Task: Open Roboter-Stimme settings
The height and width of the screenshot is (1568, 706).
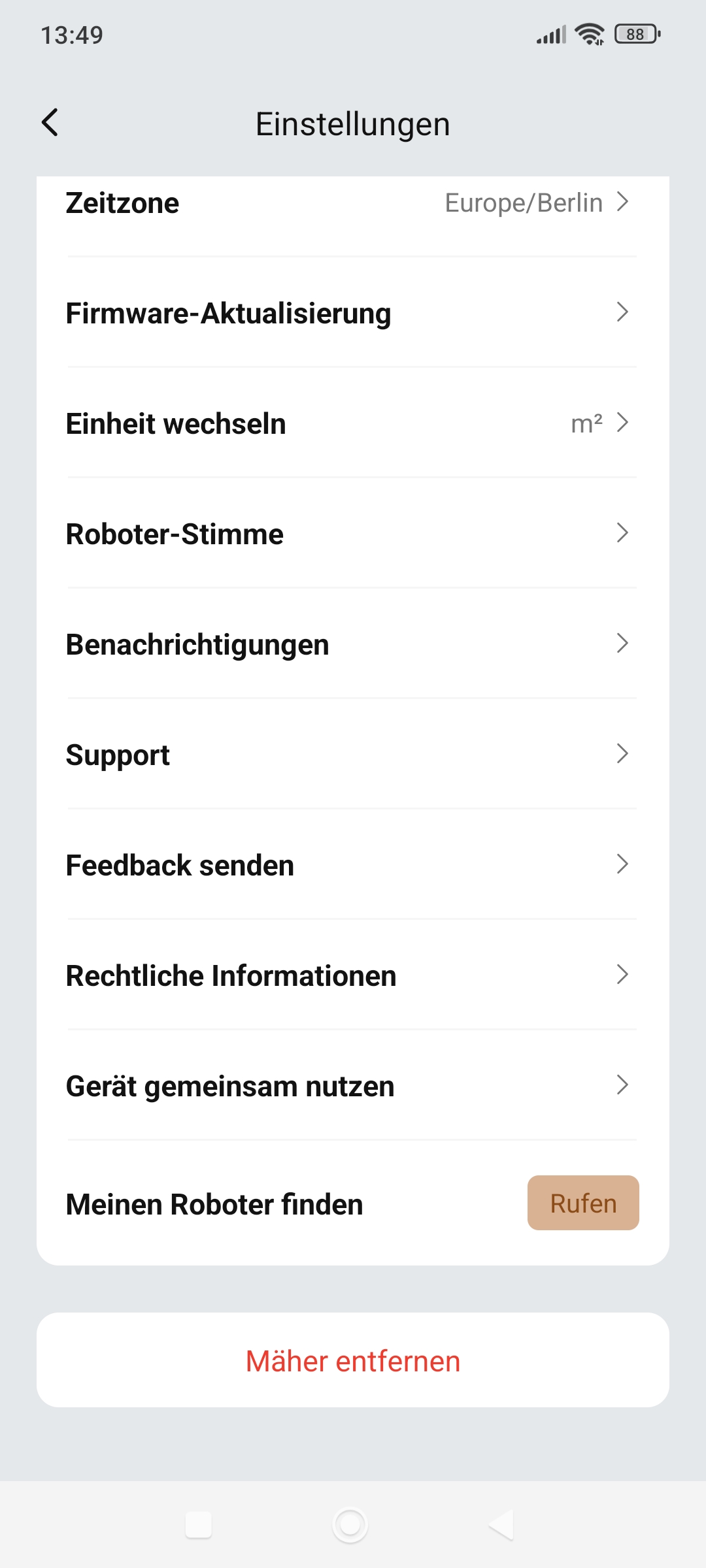Action: [352, 534]
